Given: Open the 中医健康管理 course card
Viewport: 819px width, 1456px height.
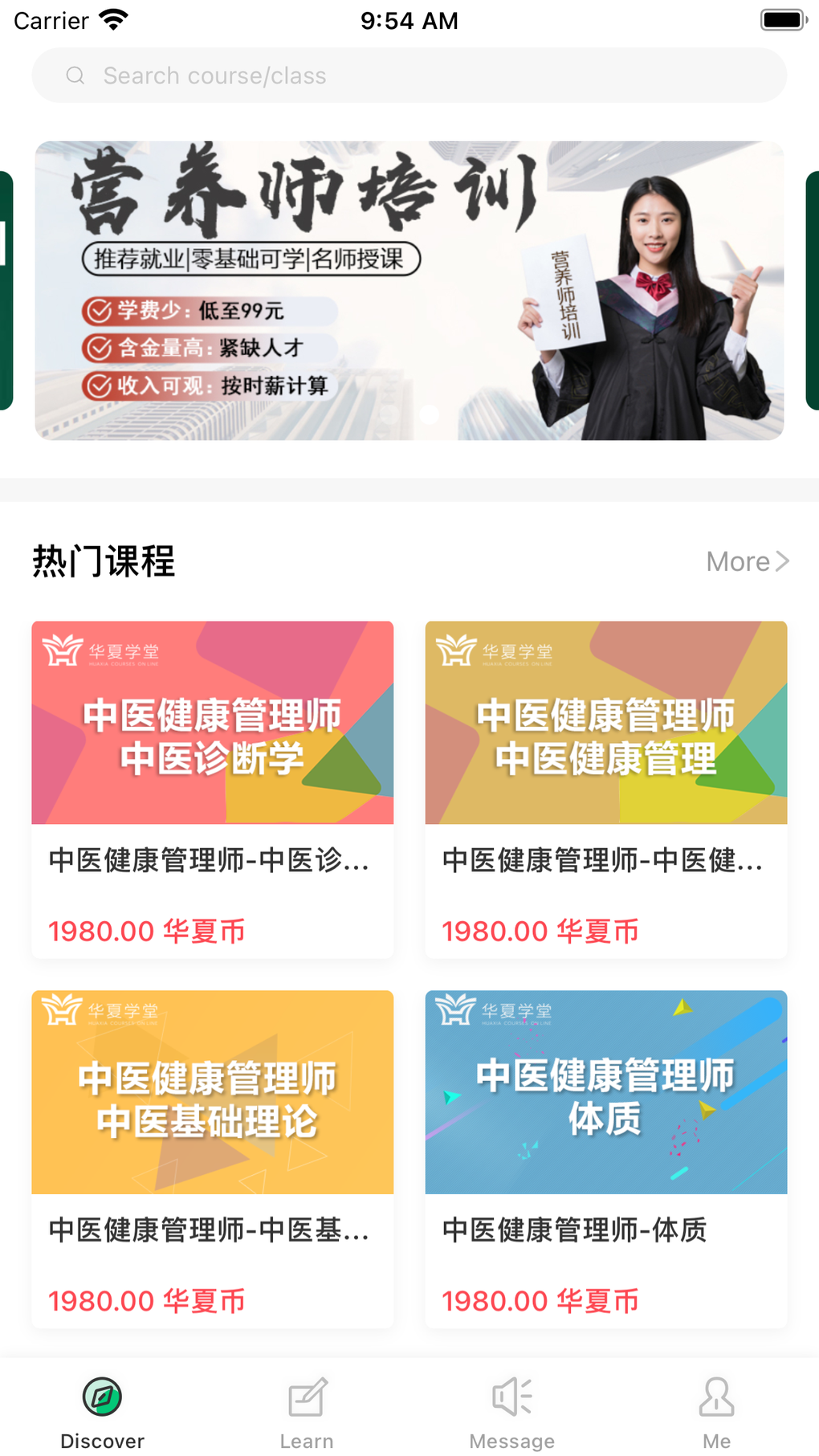Looking at the screenshot, I should click(605, 789).
